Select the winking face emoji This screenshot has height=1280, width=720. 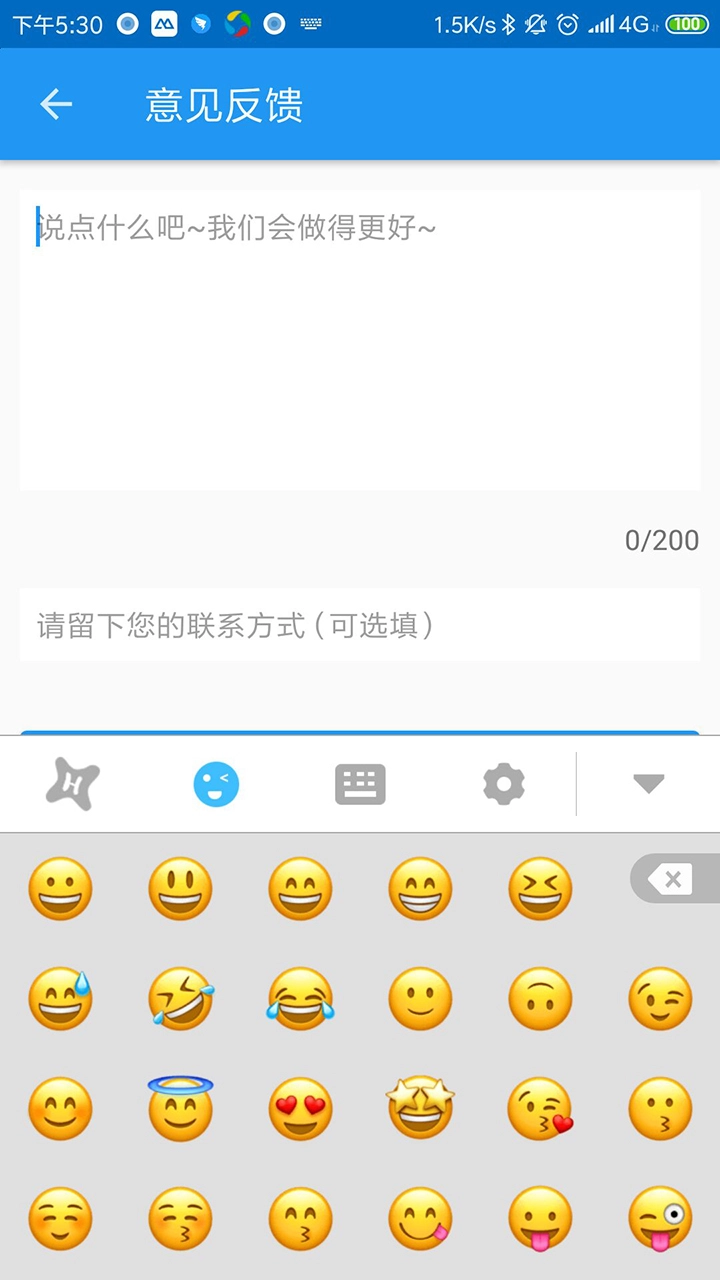point(660,1000)
